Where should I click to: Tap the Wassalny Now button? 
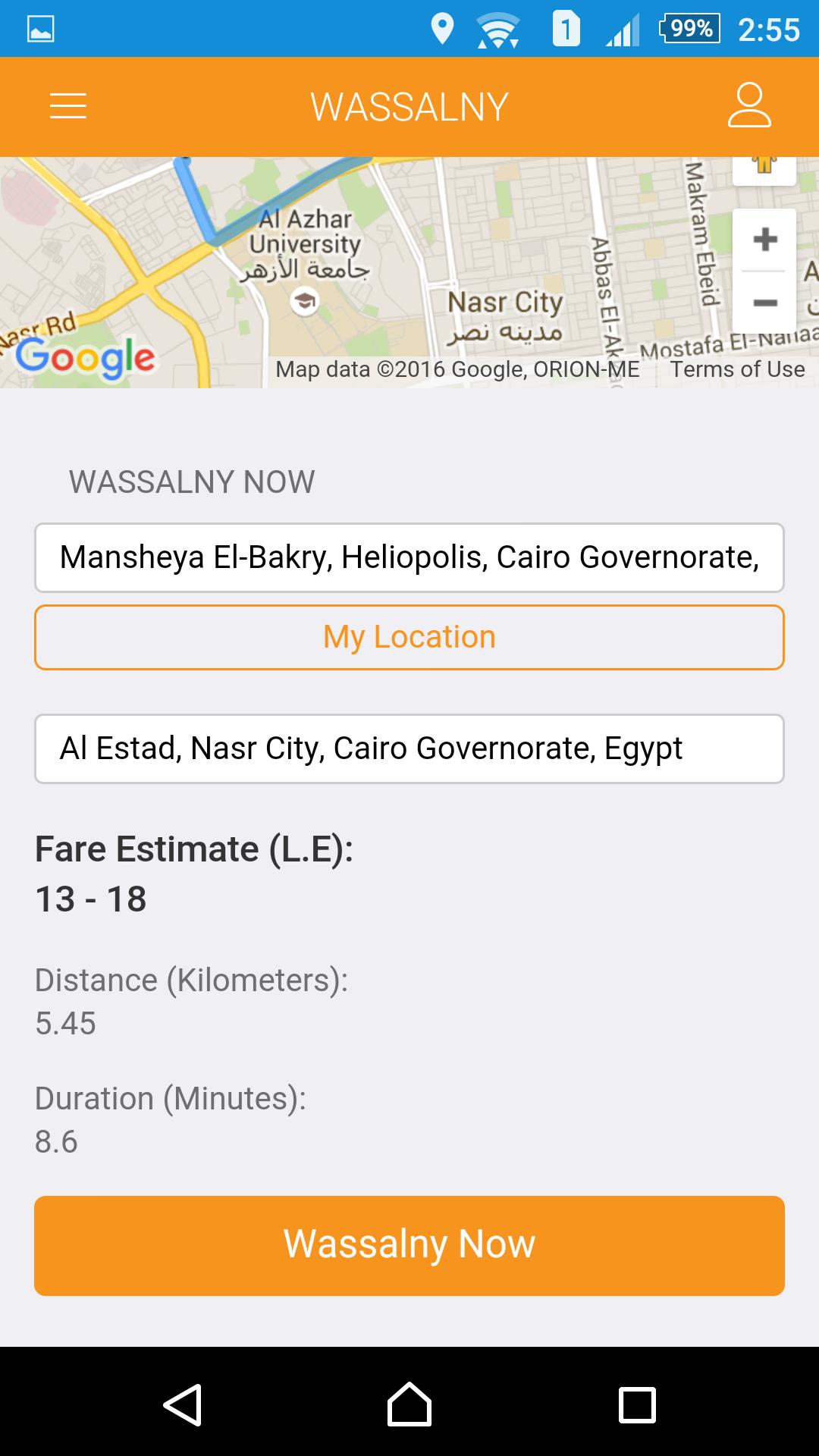tap(409, 1244)
